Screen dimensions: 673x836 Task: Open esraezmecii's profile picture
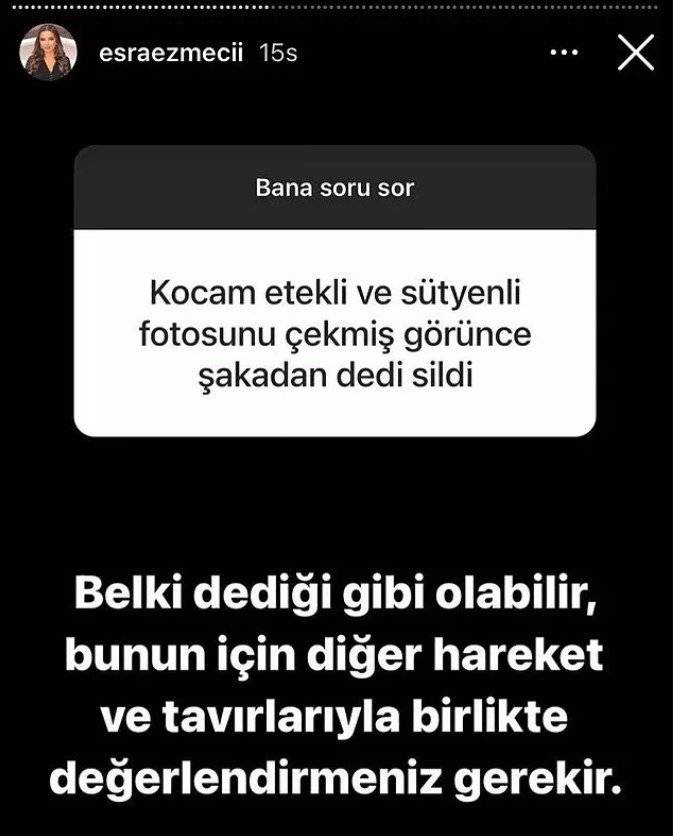point(48,52)
